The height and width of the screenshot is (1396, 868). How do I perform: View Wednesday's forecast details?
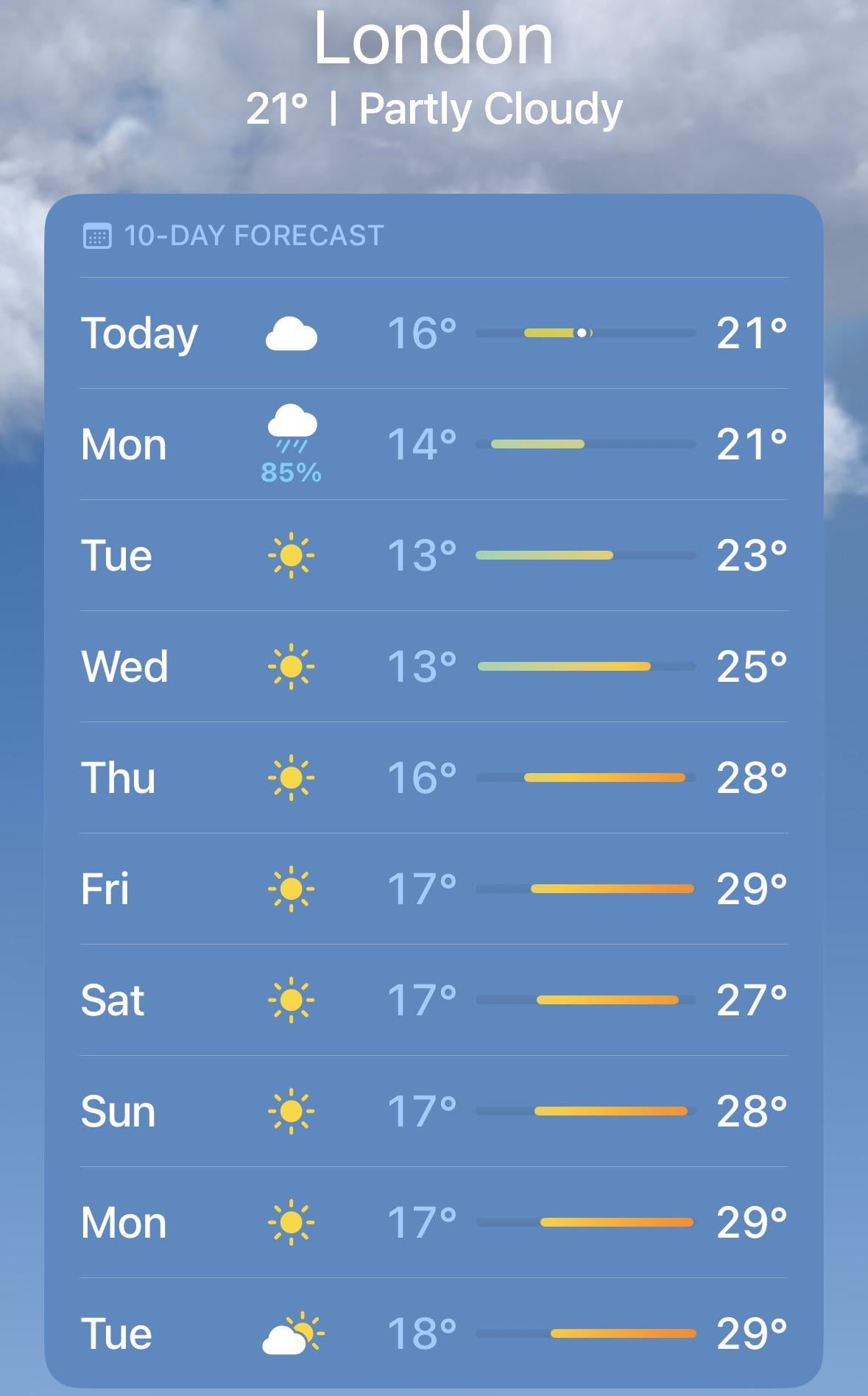pyautogui.click(x=434, y=666)
